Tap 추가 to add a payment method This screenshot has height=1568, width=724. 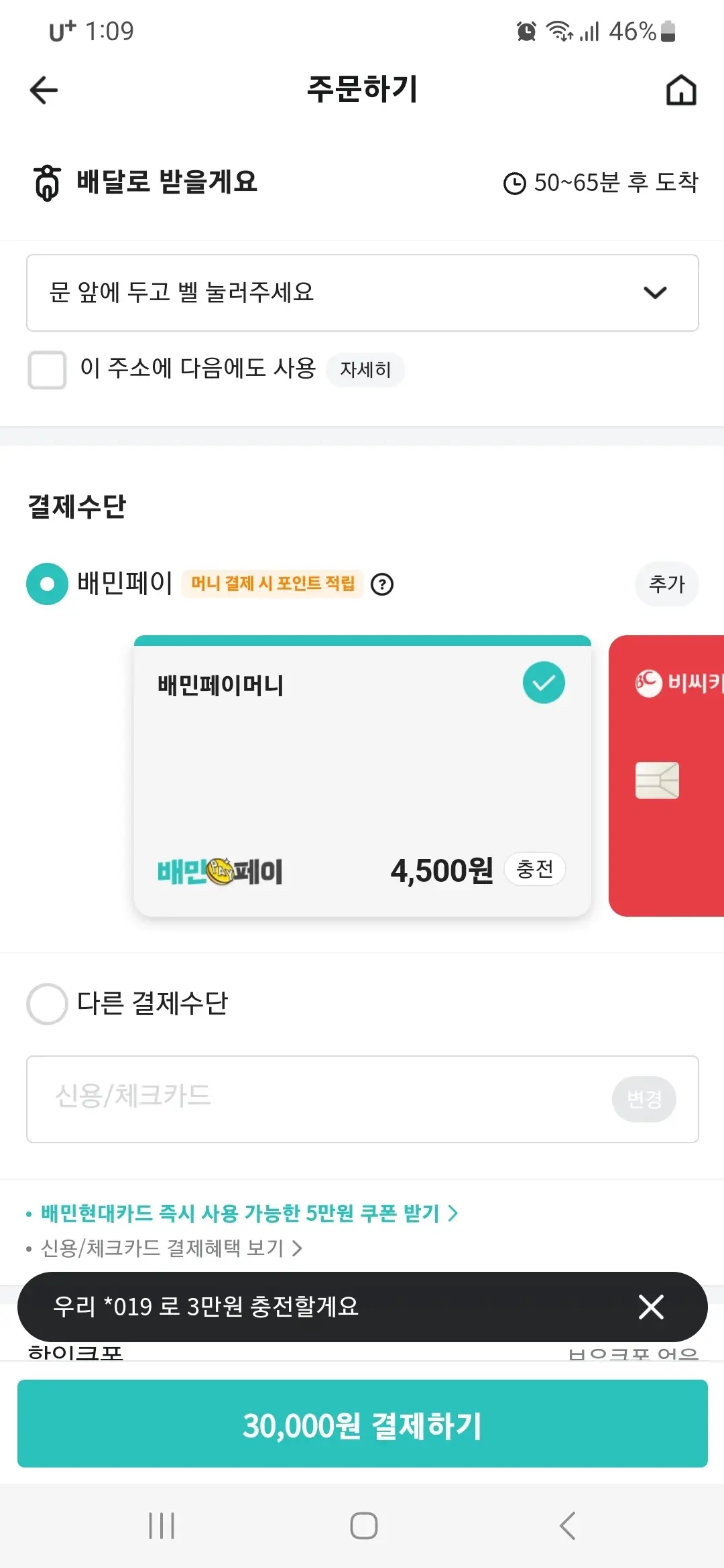pyautogui.click(x=666, y=584)
